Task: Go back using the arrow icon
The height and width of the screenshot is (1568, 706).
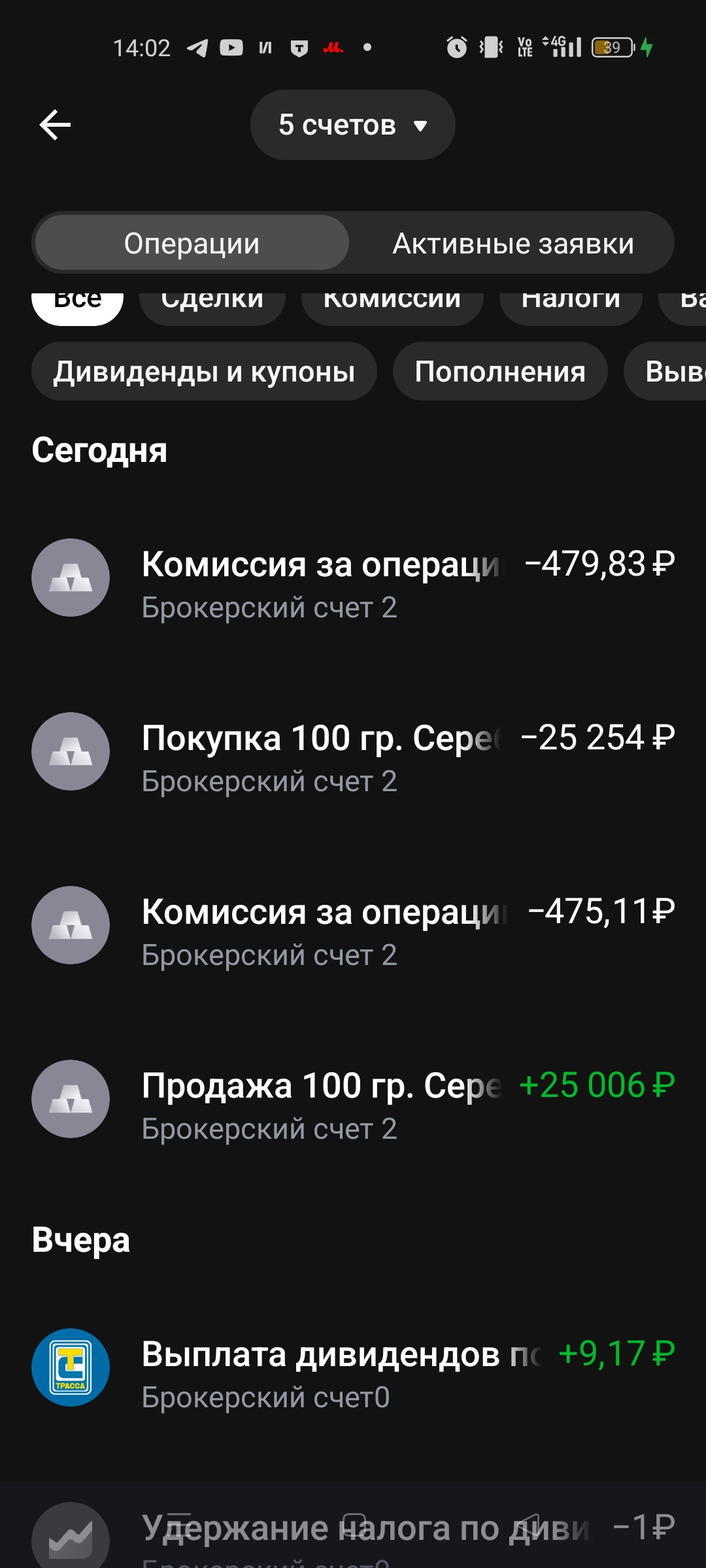Action: pos(55,125)
